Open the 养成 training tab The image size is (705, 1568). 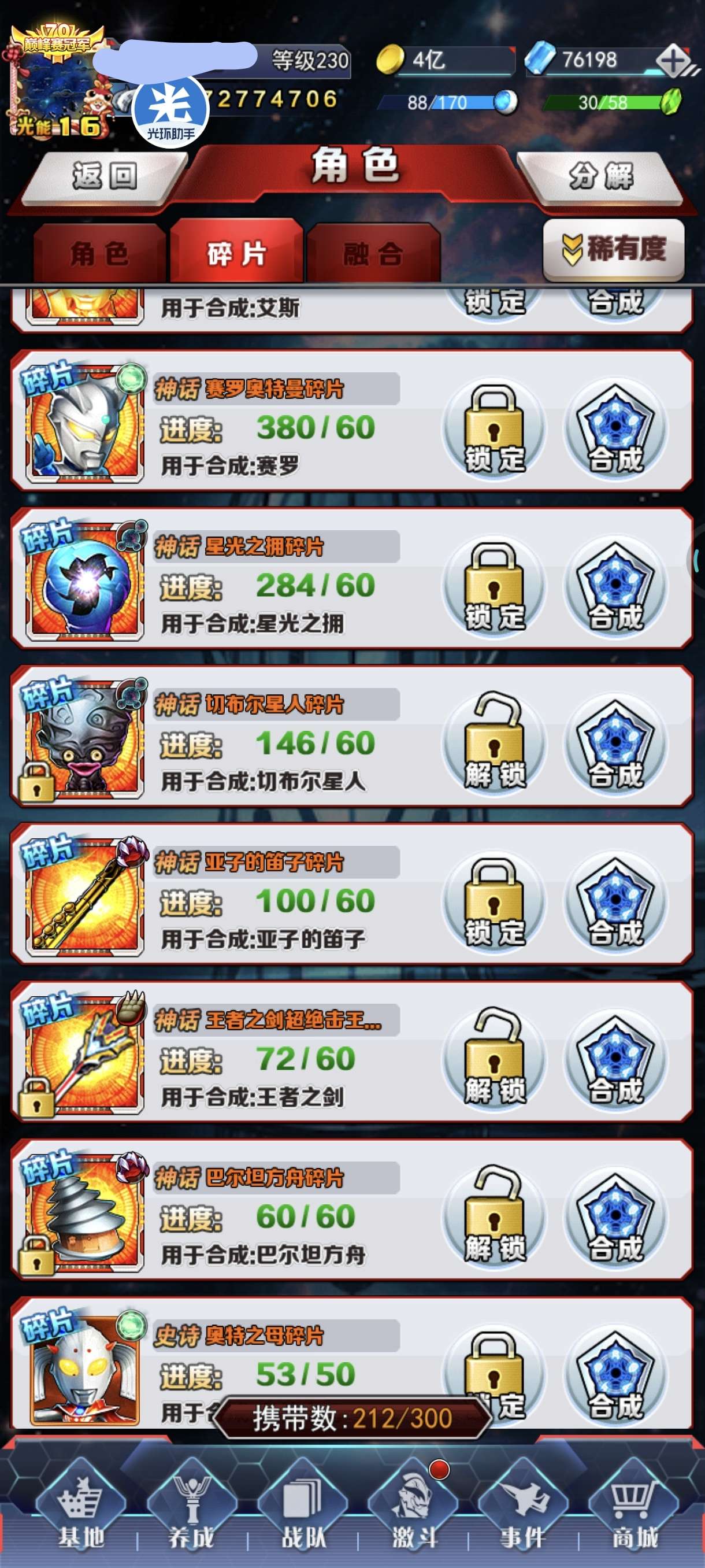tap(192, 1511)
